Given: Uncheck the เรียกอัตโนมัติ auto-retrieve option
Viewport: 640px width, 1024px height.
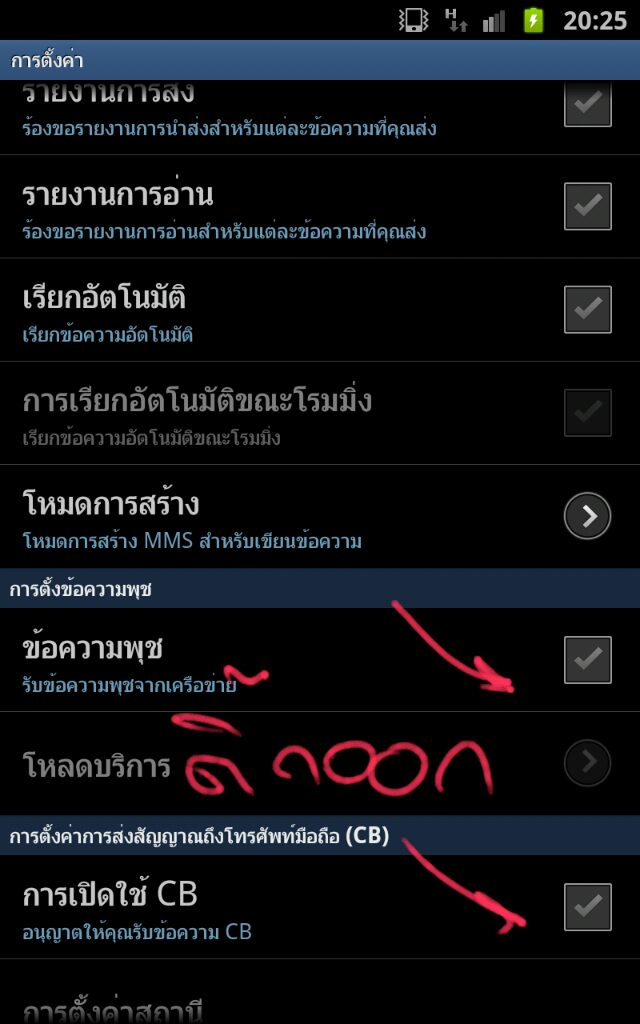Looking at the screenshot, I should (587, 309).
